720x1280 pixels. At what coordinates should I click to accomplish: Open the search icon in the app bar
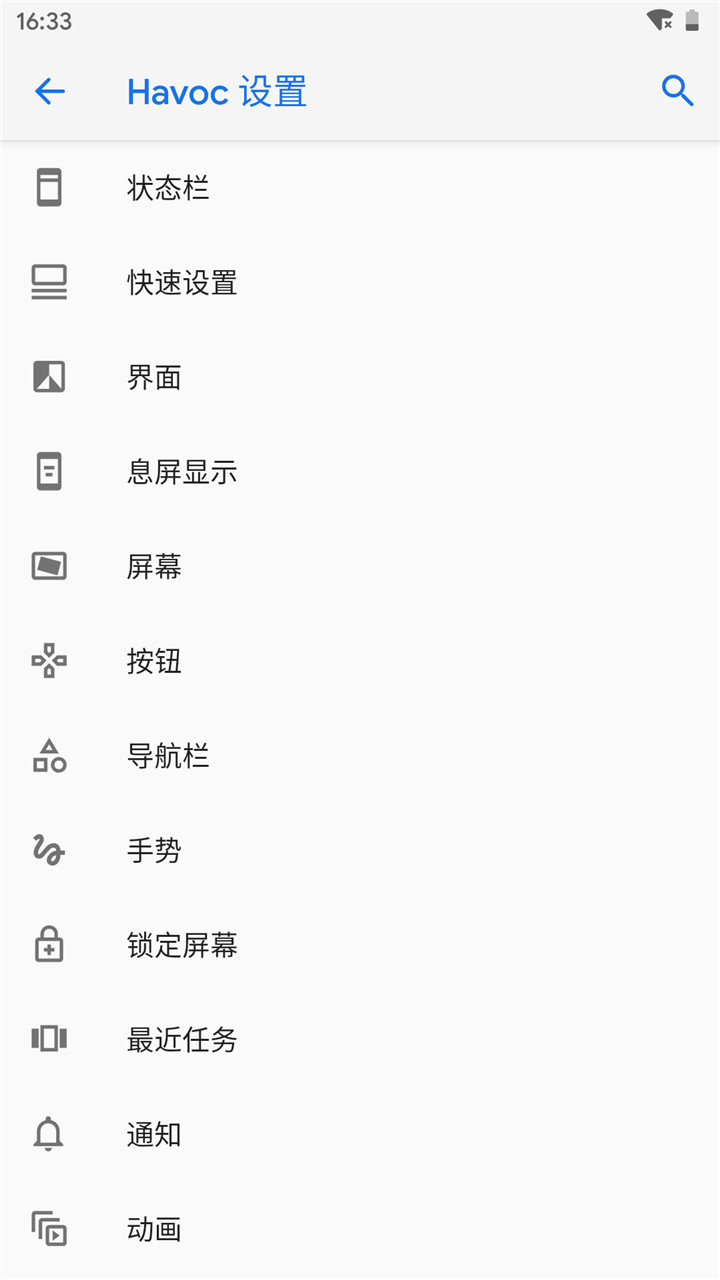[677, 92]
